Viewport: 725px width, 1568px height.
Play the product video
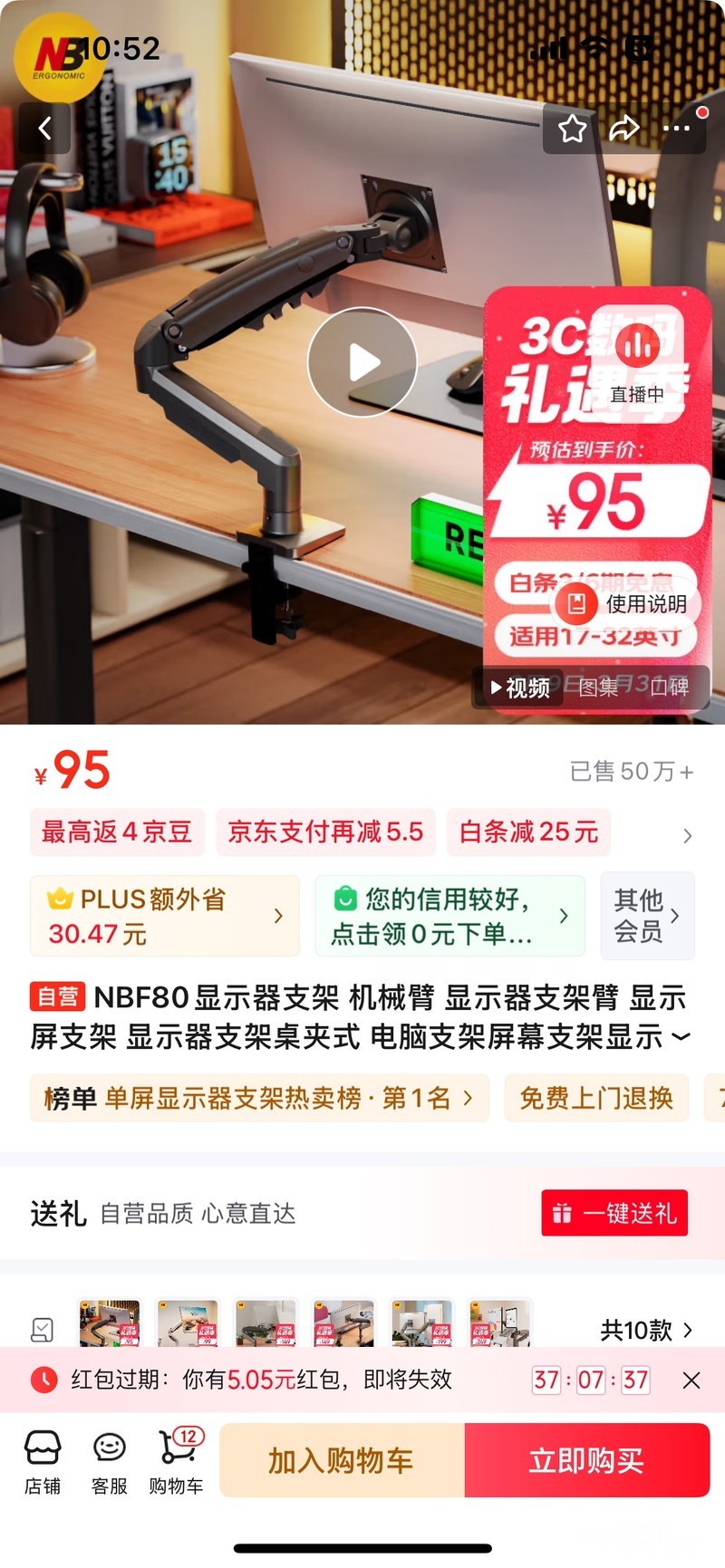click(362, 362)
